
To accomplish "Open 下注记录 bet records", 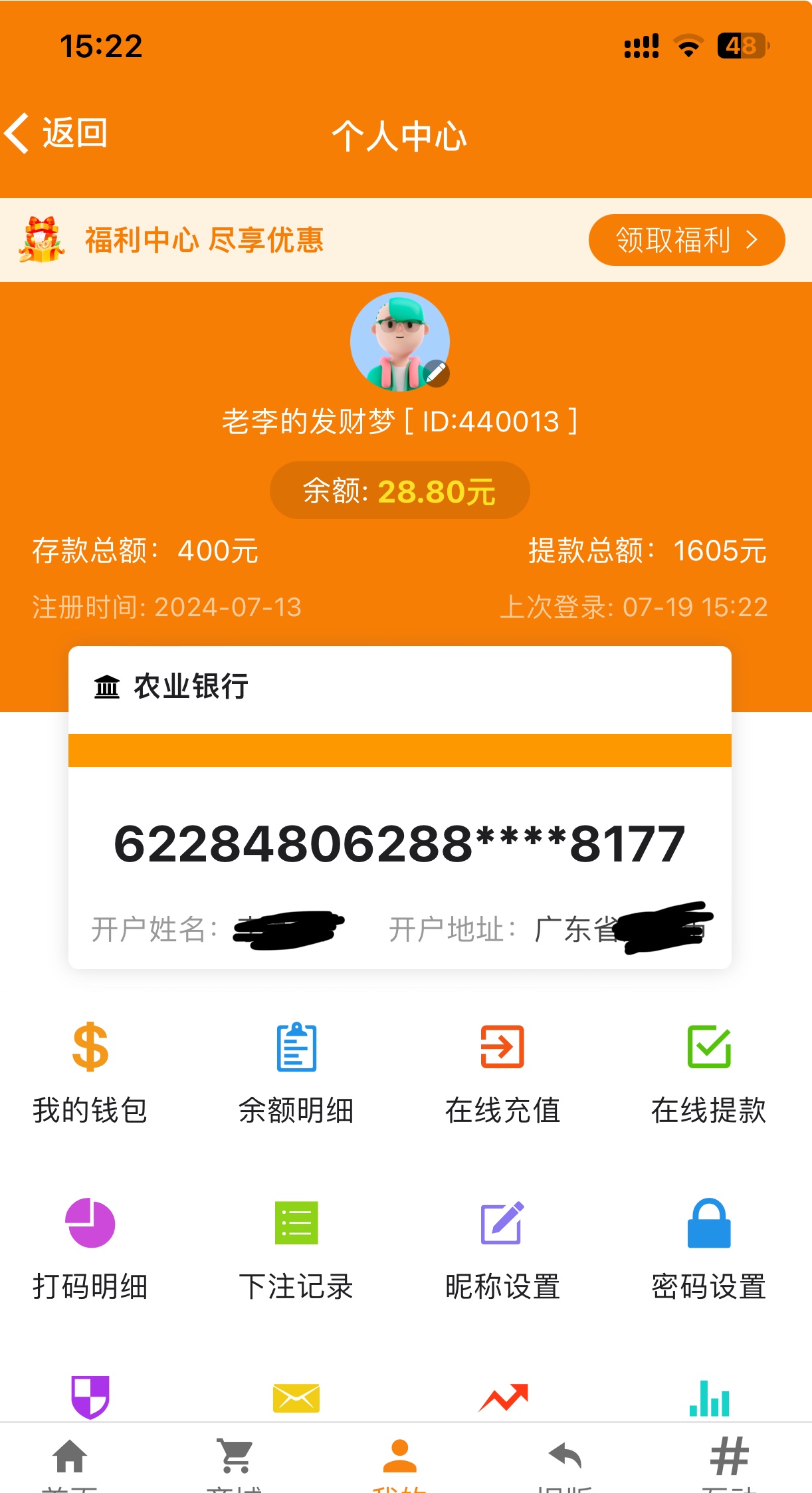I will pos(296,1248).
